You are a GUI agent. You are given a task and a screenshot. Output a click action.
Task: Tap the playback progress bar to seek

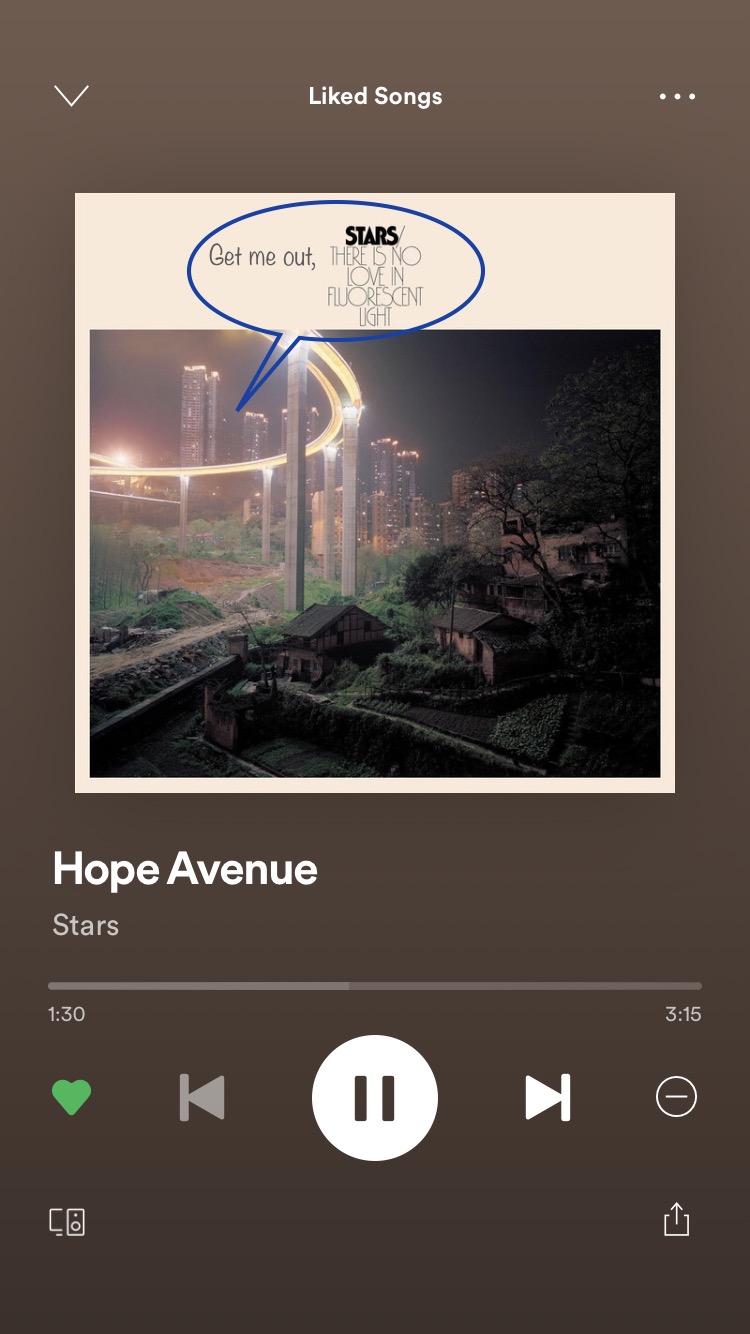(x=375, y=986)
